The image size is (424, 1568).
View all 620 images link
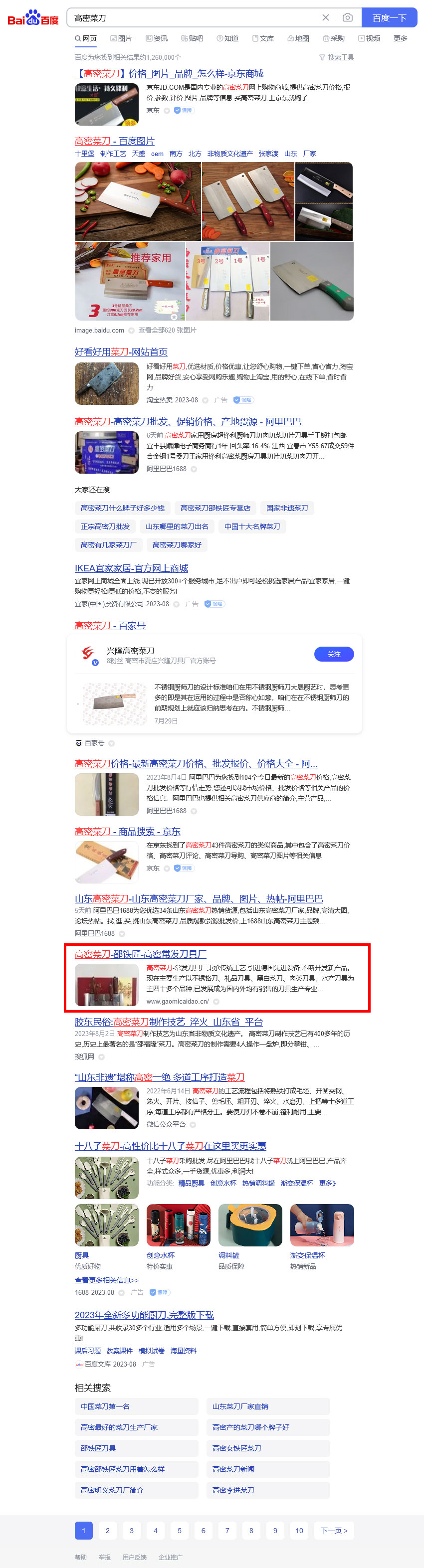[x=167, y=330]
